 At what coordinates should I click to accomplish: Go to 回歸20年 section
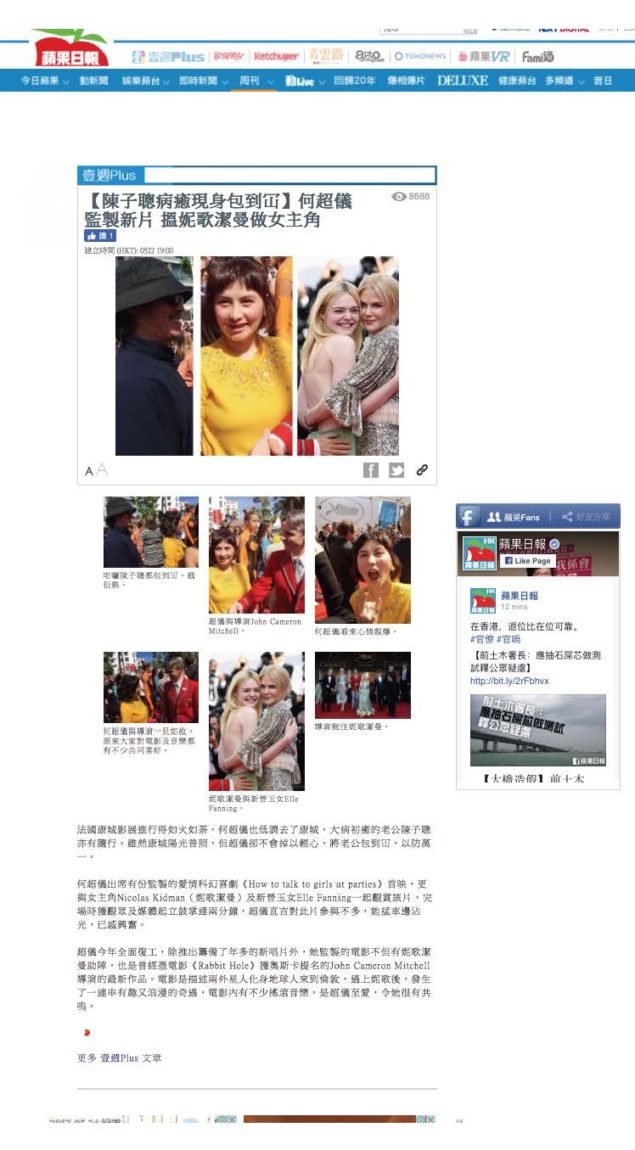click(354, 81)
